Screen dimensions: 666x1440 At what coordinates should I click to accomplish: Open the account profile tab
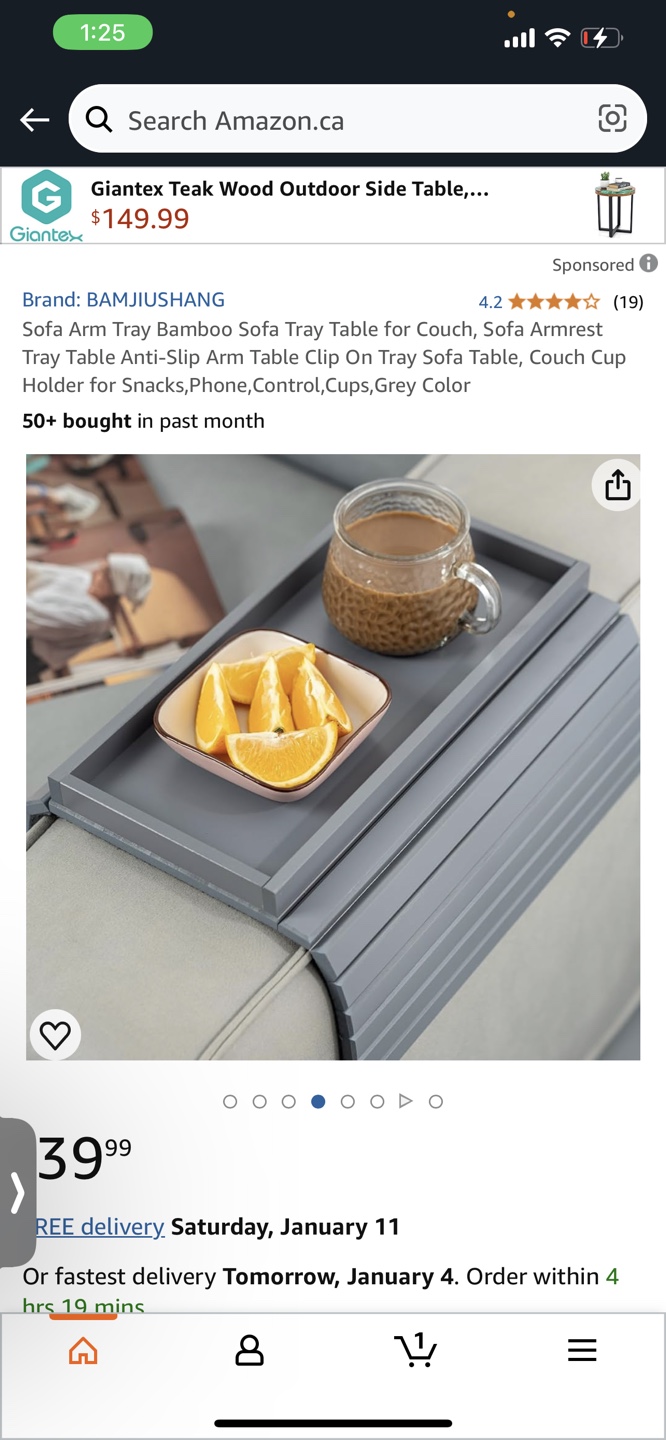(x=249, y=1351)
